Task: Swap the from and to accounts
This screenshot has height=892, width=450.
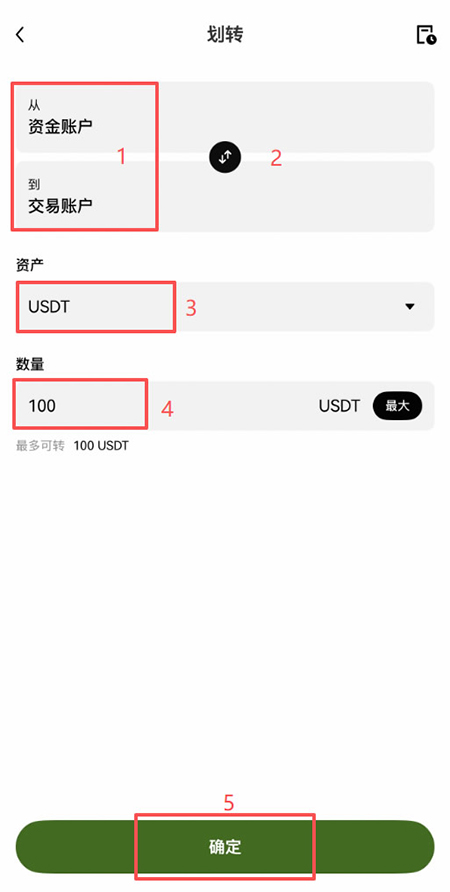Action: click(225, 156)
